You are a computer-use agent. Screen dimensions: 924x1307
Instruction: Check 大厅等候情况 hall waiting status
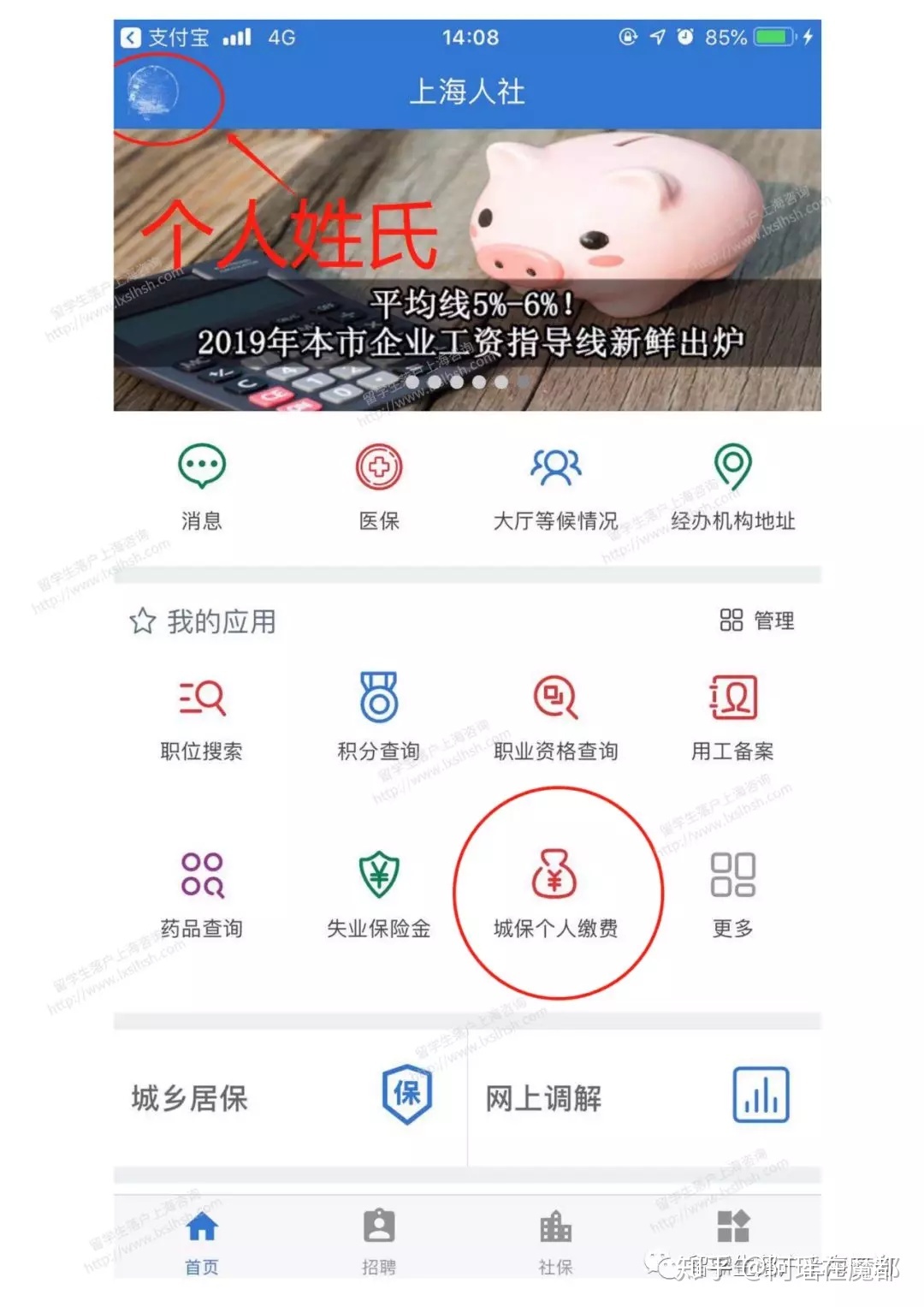[x=555, y=485]
